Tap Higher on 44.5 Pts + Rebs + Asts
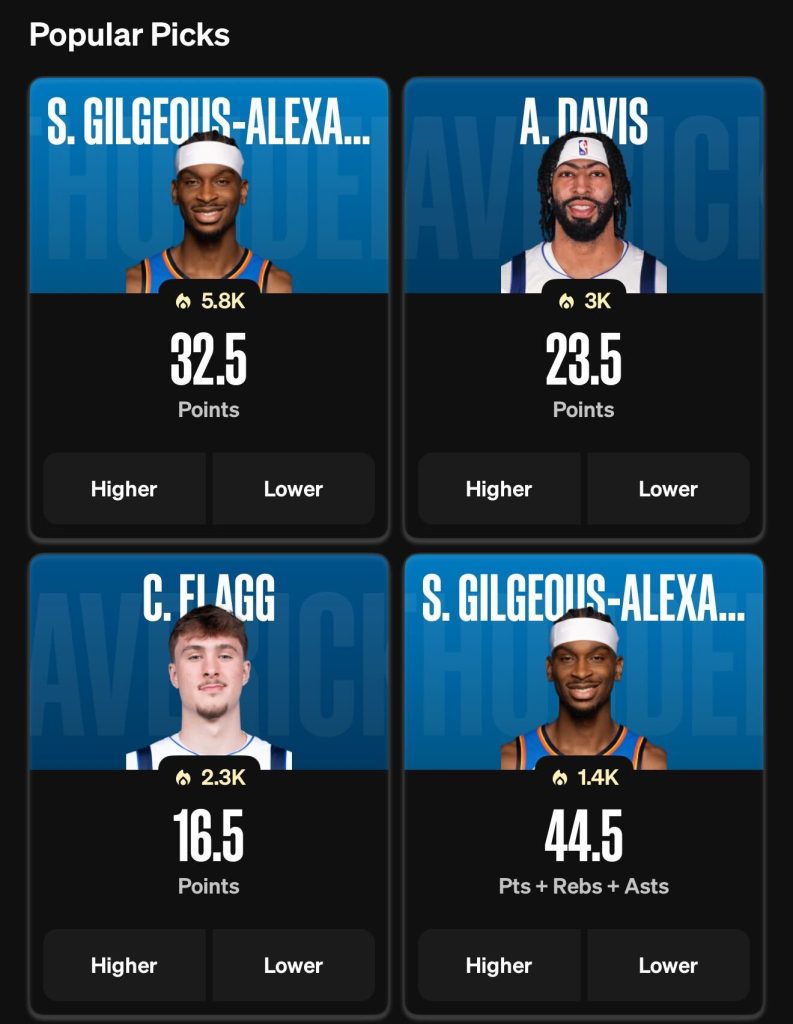793x1024 pixels. point(499,965)
